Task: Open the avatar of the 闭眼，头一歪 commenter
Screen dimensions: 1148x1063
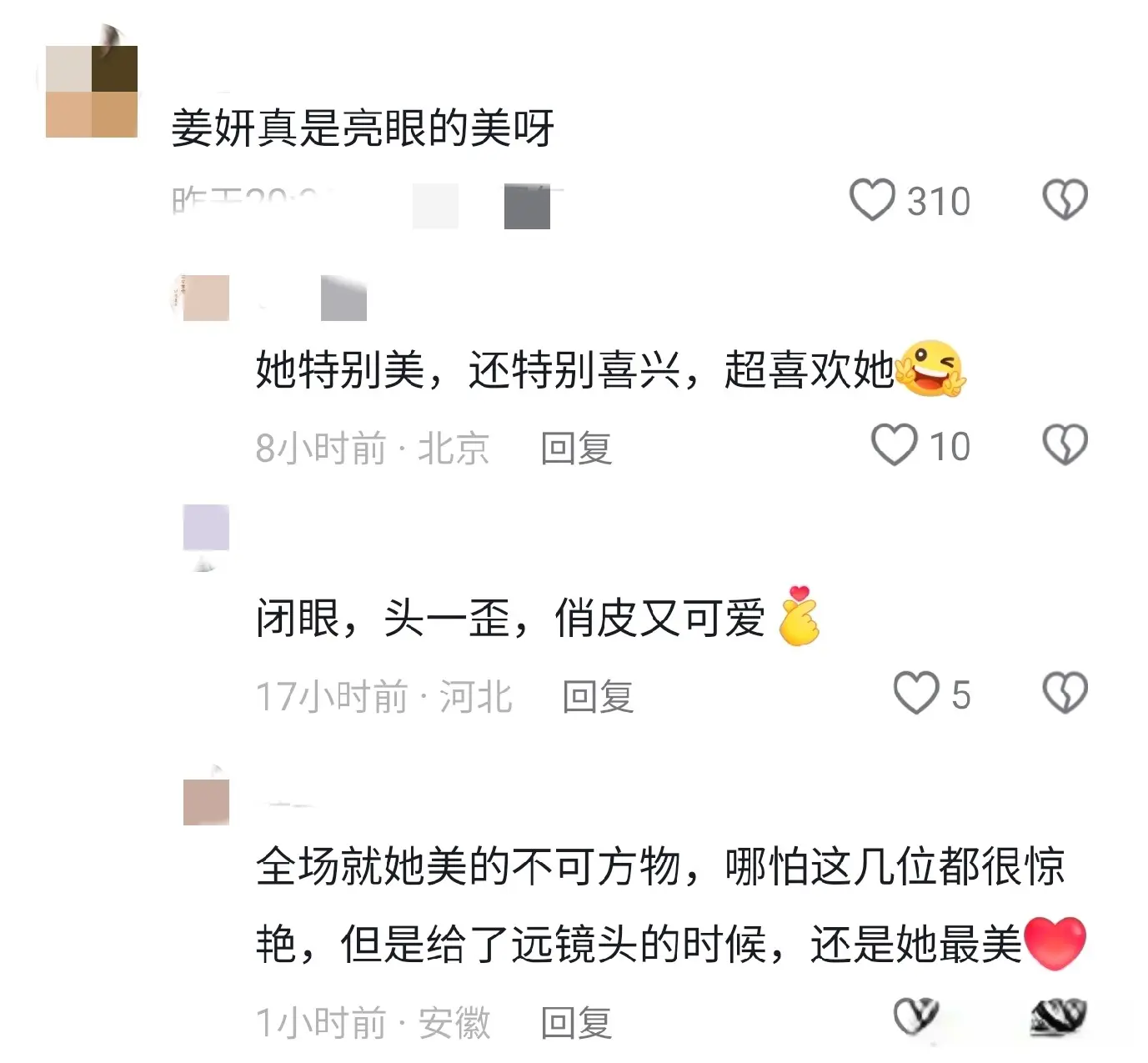Action: click(x=206, y=528)
